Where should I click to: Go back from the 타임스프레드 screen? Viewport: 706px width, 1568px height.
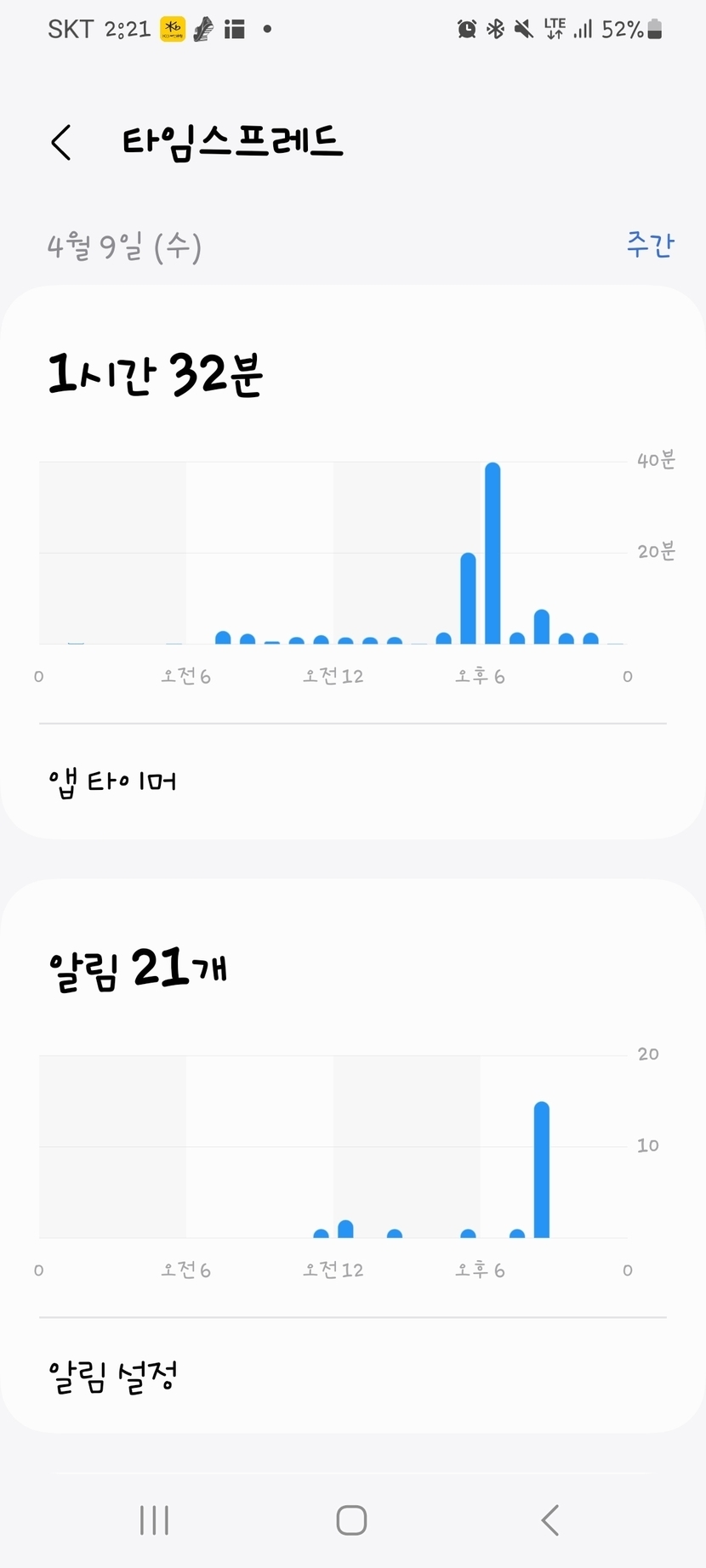click(x=61, y=143)
